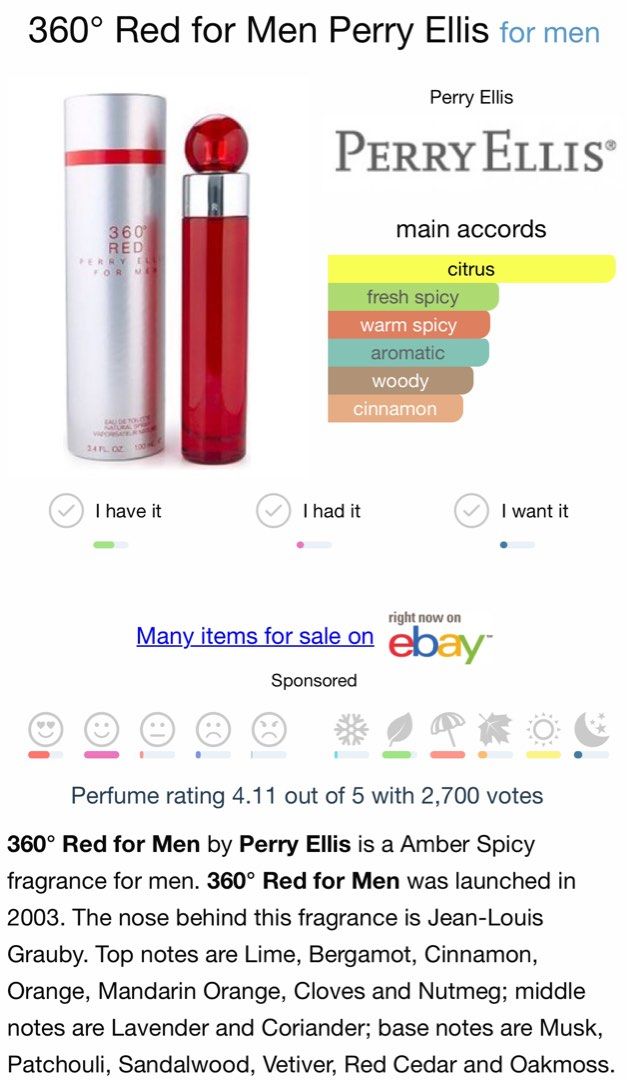Vote the sad dislike face

point(213,729)
